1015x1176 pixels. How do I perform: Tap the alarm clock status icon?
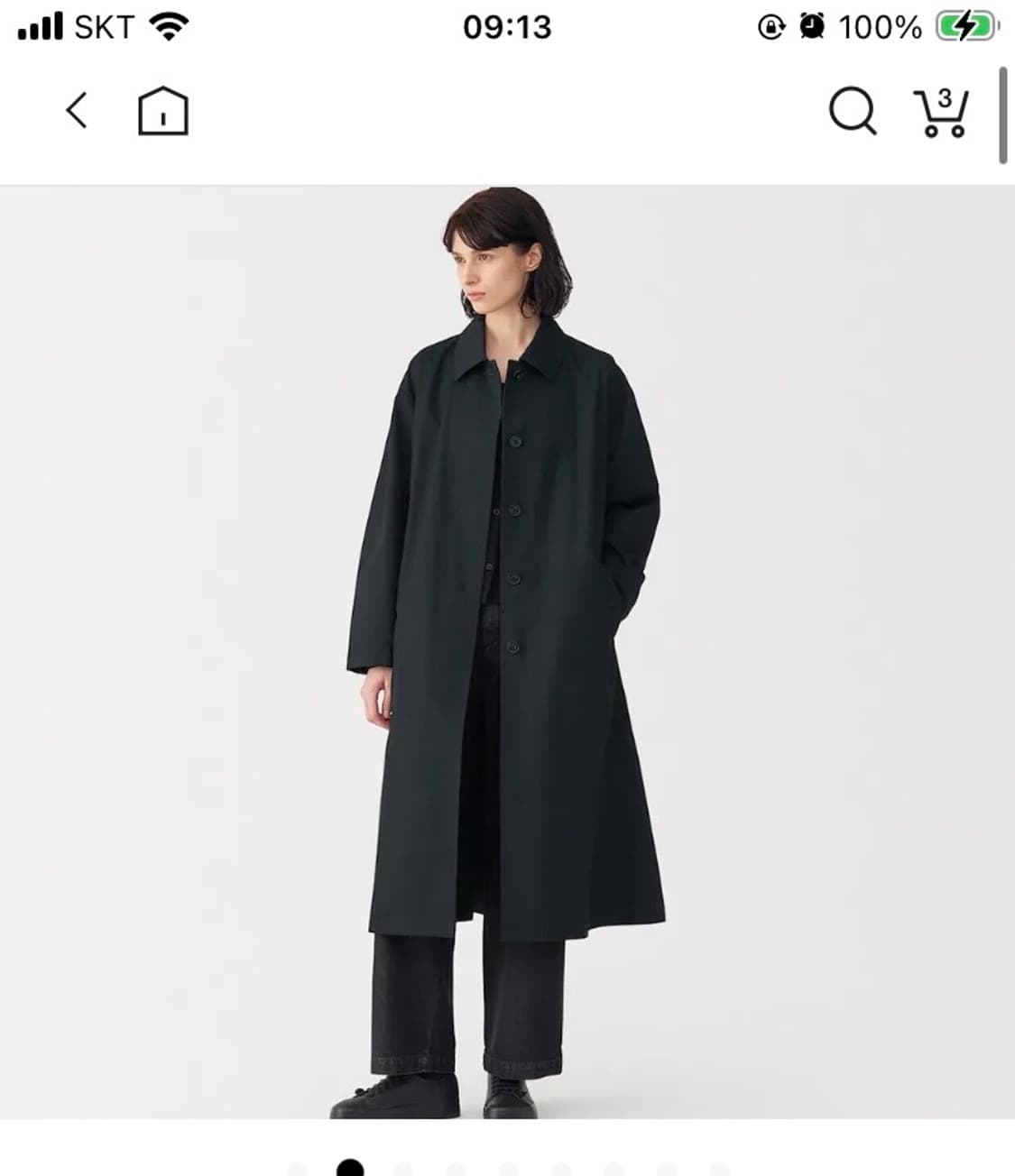click(x=811, y=24)
